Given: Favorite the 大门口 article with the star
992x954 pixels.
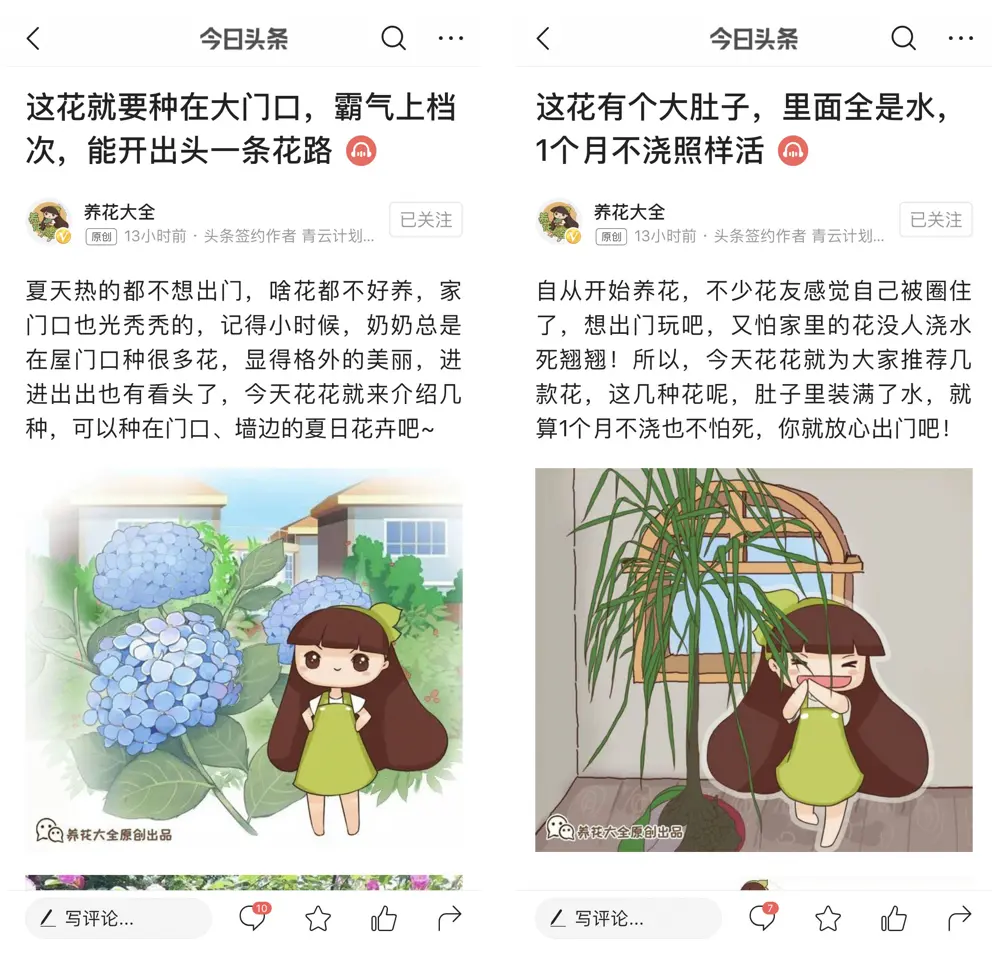Looking at the screenshot, I should pos(318,918).
